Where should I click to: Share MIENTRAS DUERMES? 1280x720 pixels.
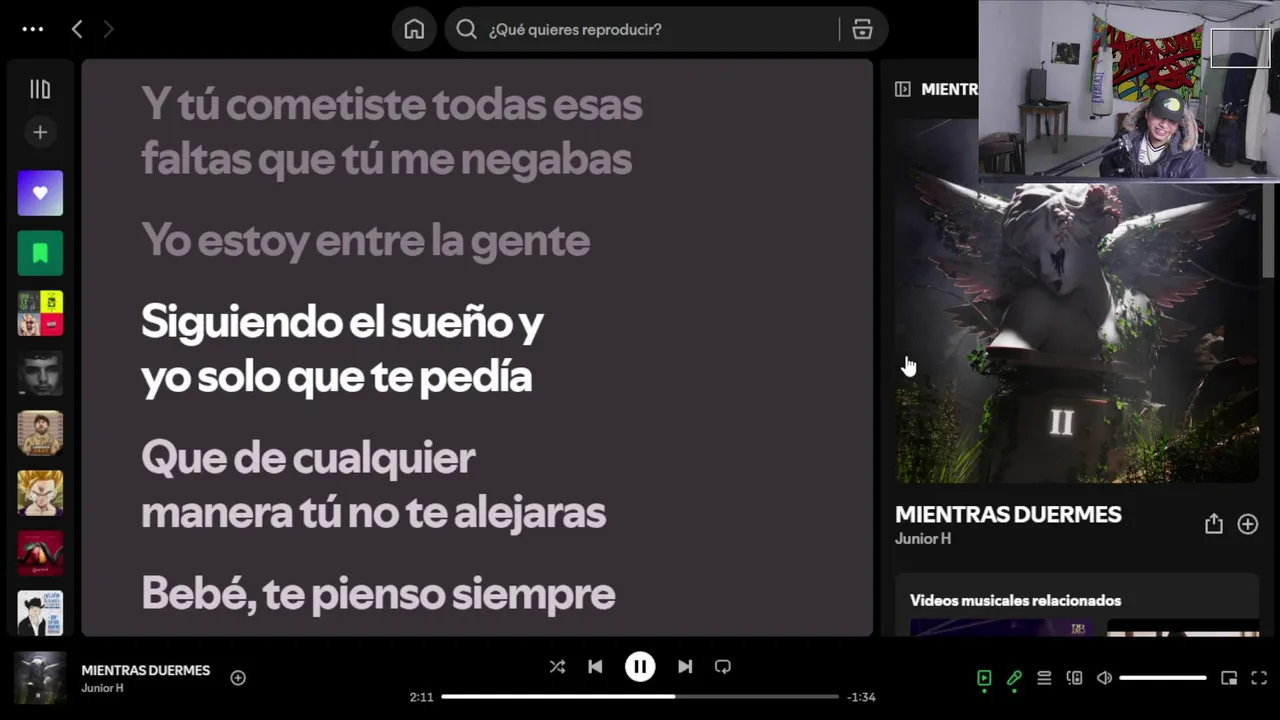click(x=1213, y=524)
